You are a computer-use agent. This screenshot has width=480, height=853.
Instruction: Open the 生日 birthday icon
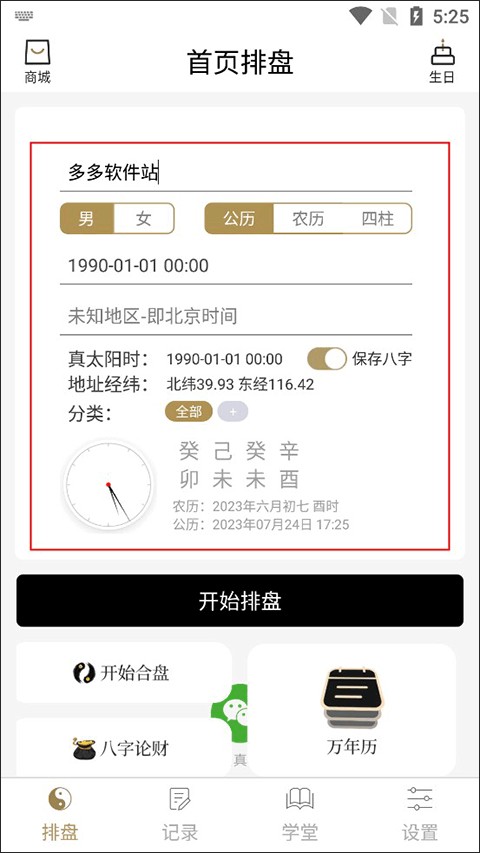pos(442,61)
